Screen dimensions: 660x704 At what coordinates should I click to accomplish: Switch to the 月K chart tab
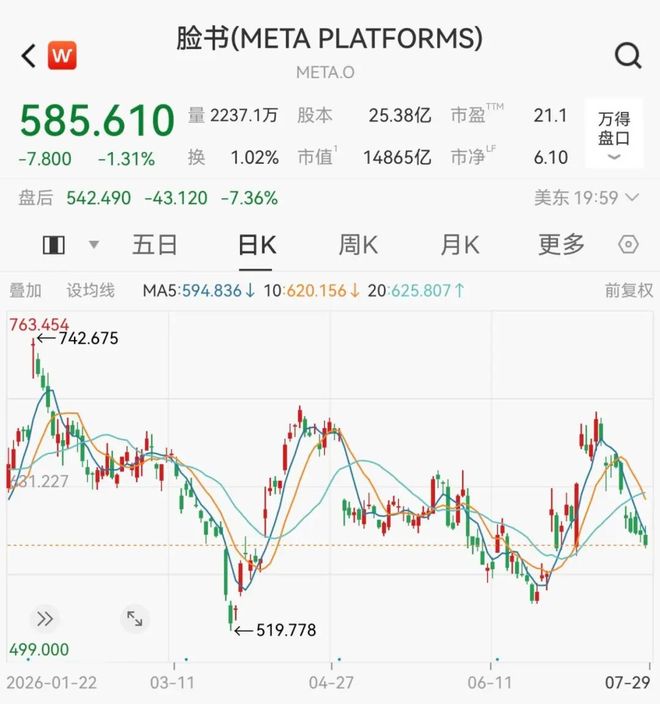click(460, 245)
